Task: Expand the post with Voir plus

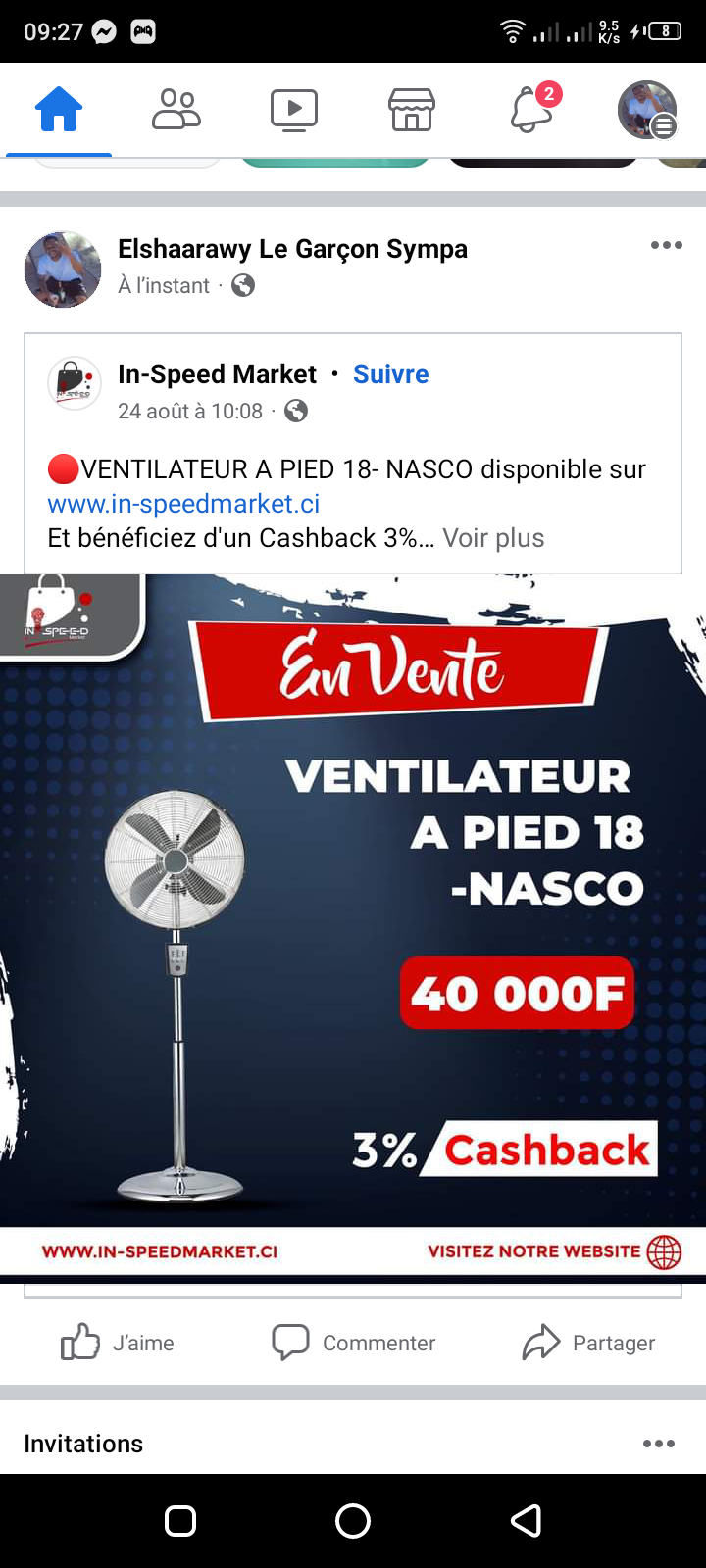Action: pyautogui.click(x=493, y=538)
